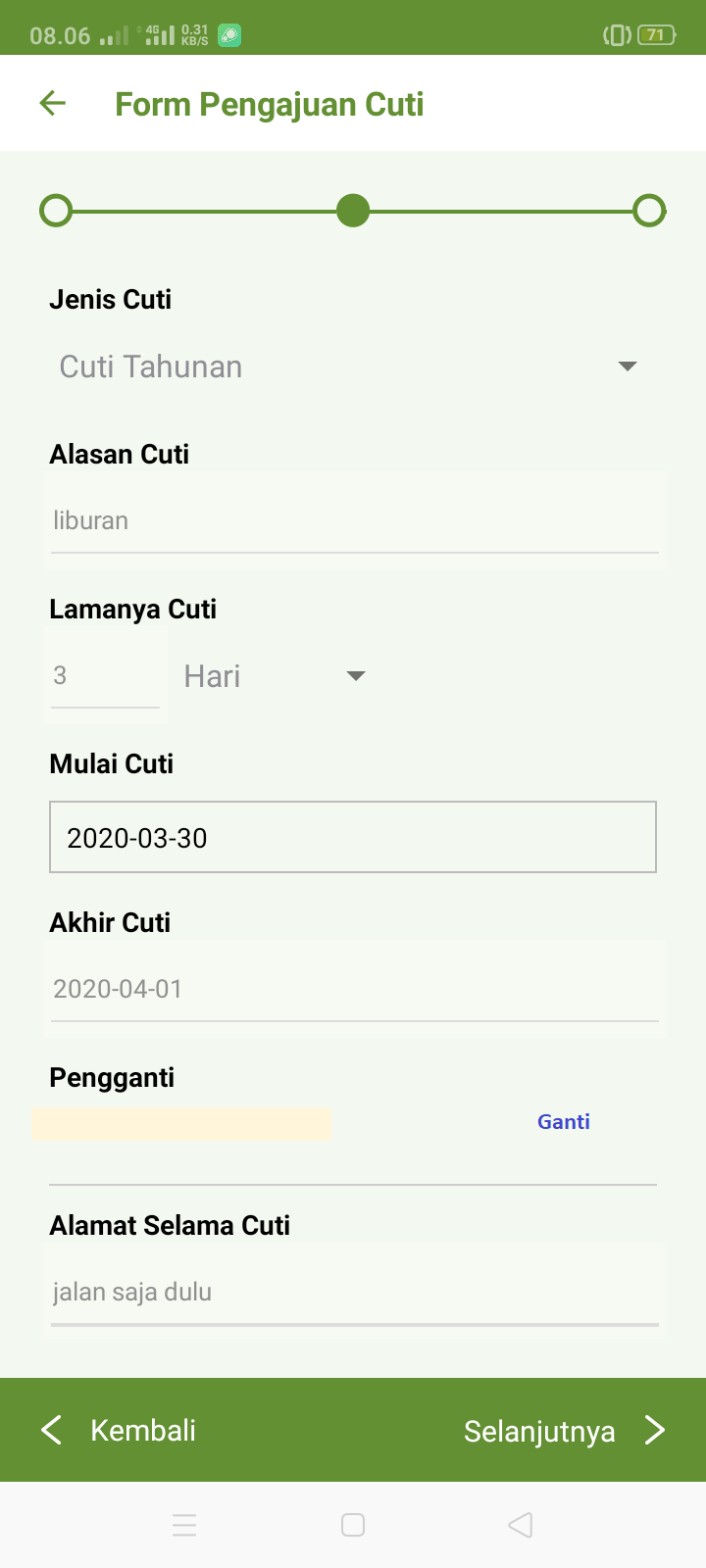Select the Mulai Cuti date field
This screenshot has height=1568, width=706.
coord(353,837)
